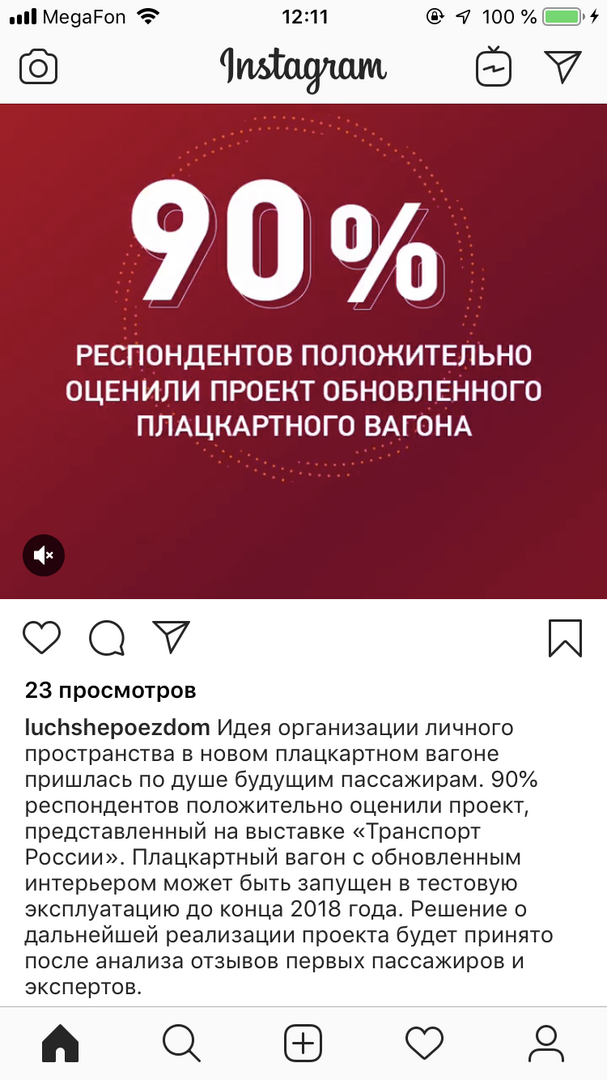Create a new post with plus tab

pyautogui.click(x=303, y=1043)
